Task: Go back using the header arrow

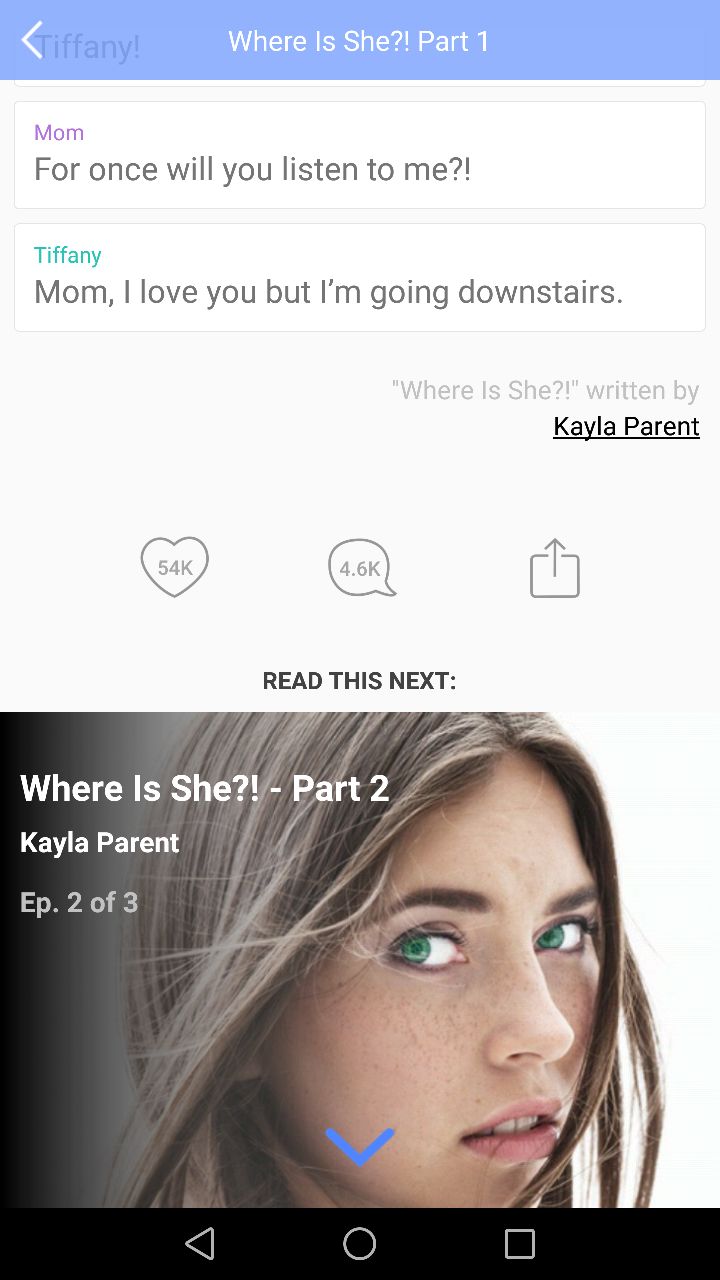Action: [x=33, y=41]
